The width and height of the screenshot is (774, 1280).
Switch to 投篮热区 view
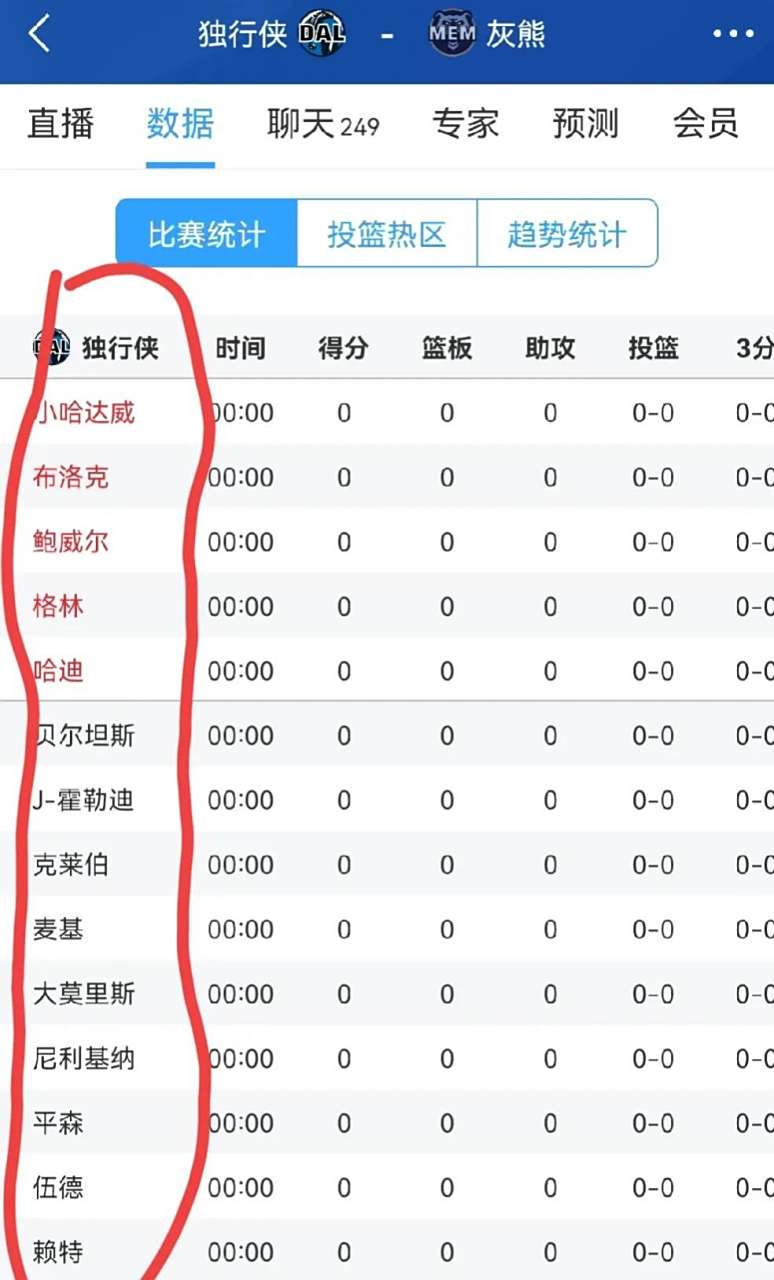click(387, 234)
